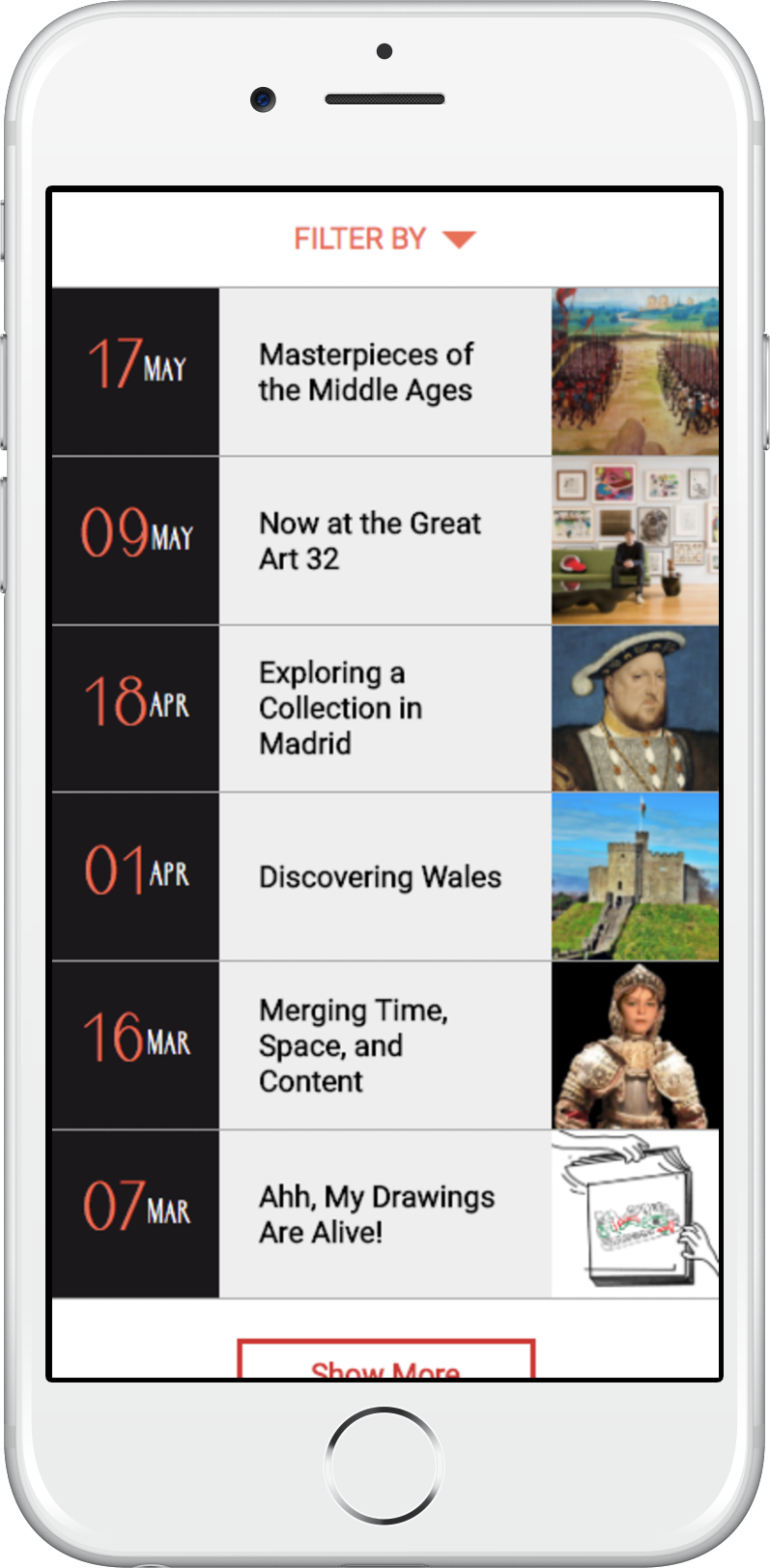Screen dimensions: 770x1568
Task: Open Ahh, My Drawings Are Alive!
Action: [376, 1214]
